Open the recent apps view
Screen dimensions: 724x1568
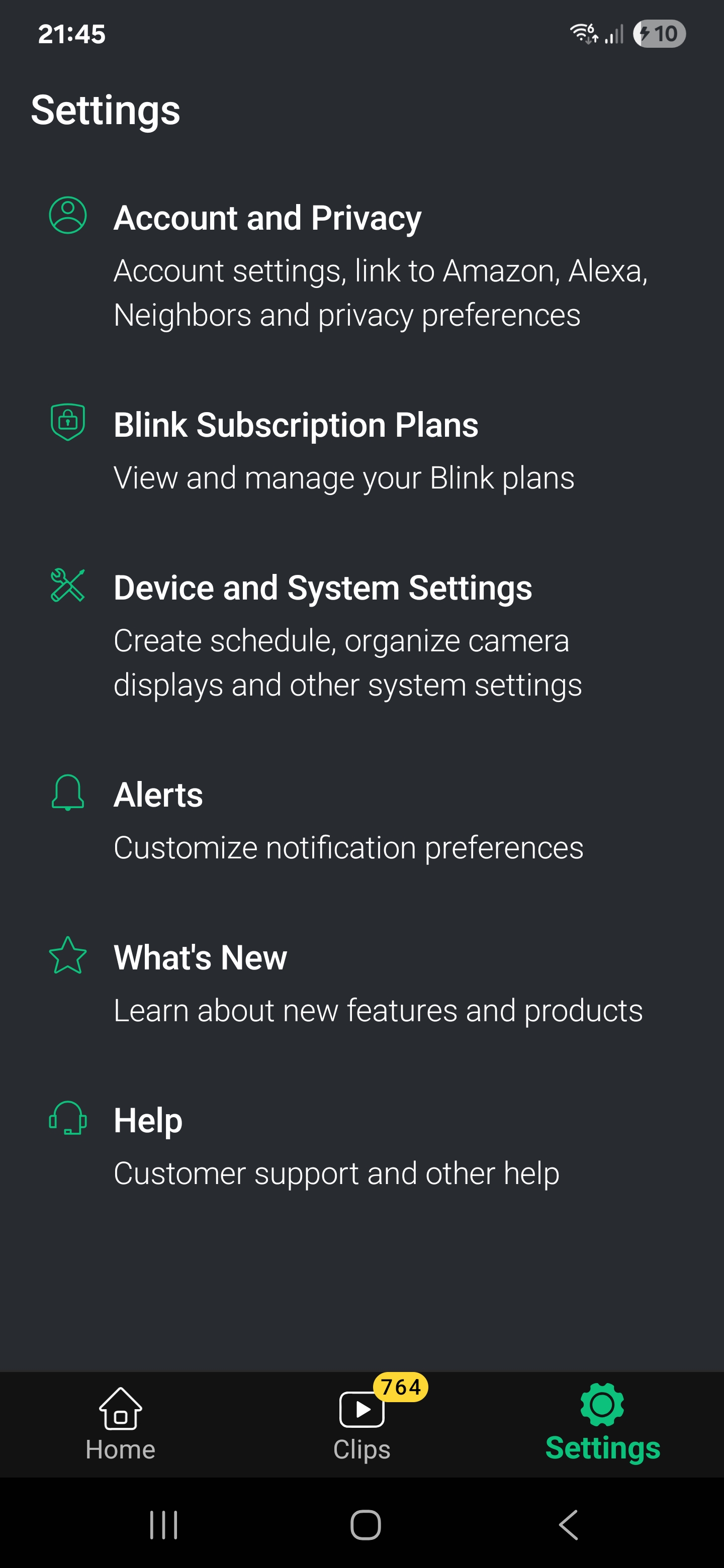point(164,1525)
